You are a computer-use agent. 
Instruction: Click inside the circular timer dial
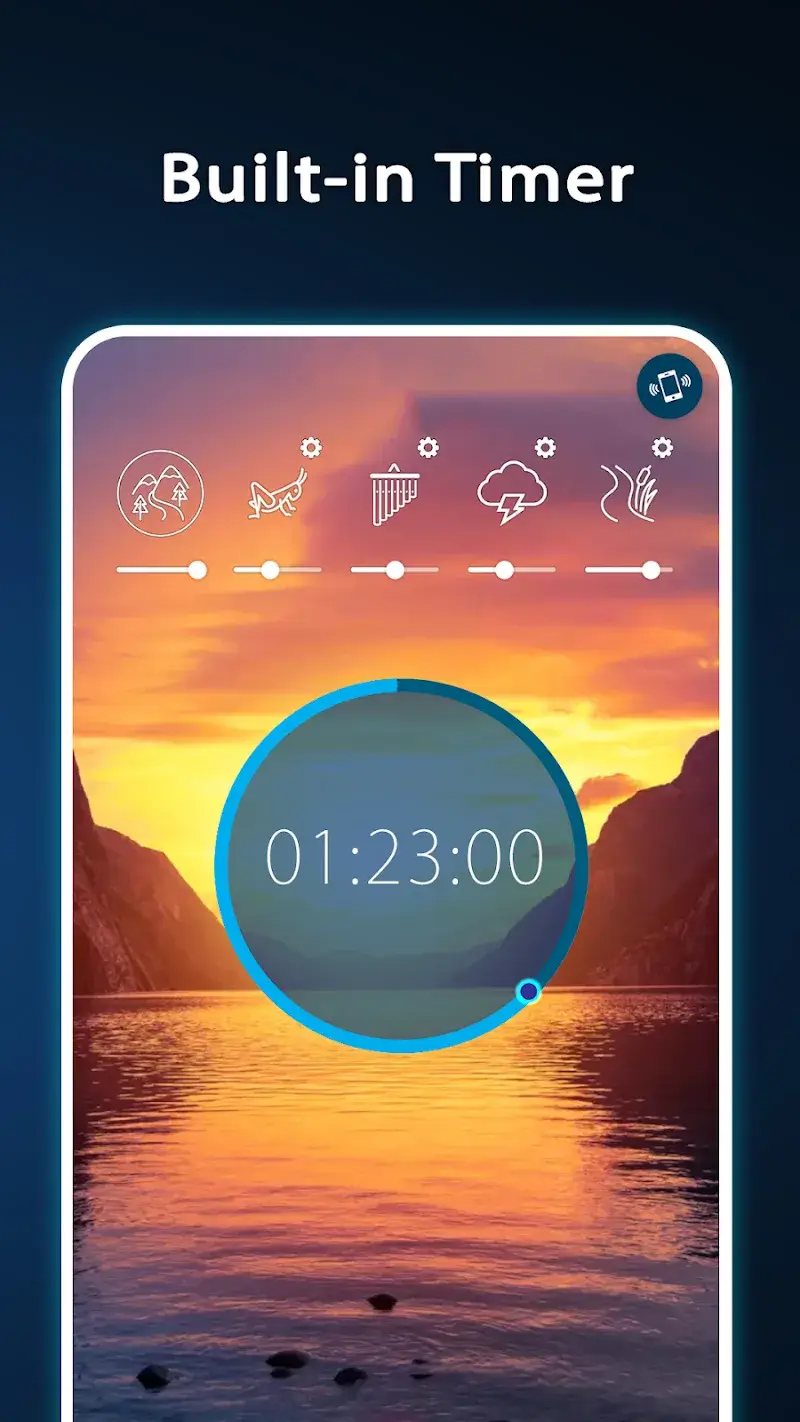tap(402, 855)
